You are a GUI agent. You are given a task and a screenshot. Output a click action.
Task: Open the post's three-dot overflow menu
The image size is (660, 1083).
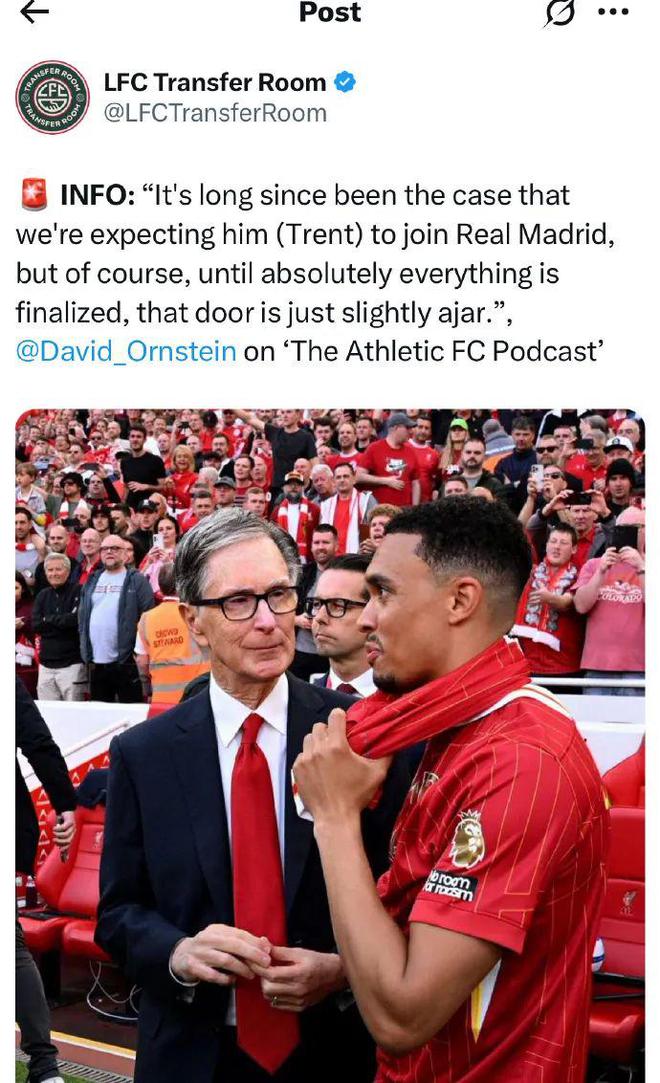click(612, 12)
